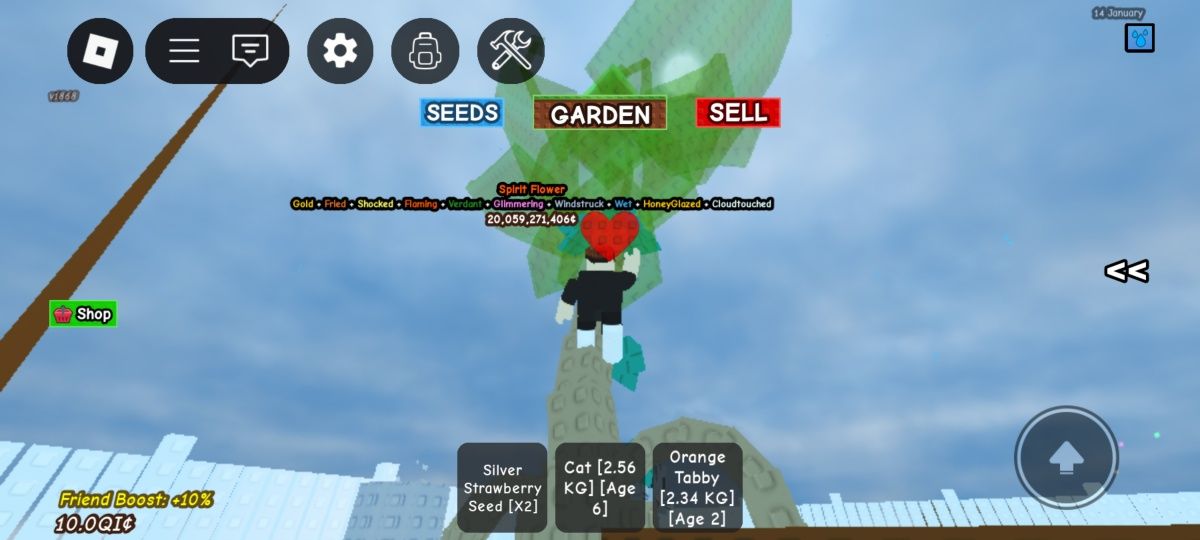Go to the SELL stand
Viewport: 1200px width, 540px height.
(738, 112)
